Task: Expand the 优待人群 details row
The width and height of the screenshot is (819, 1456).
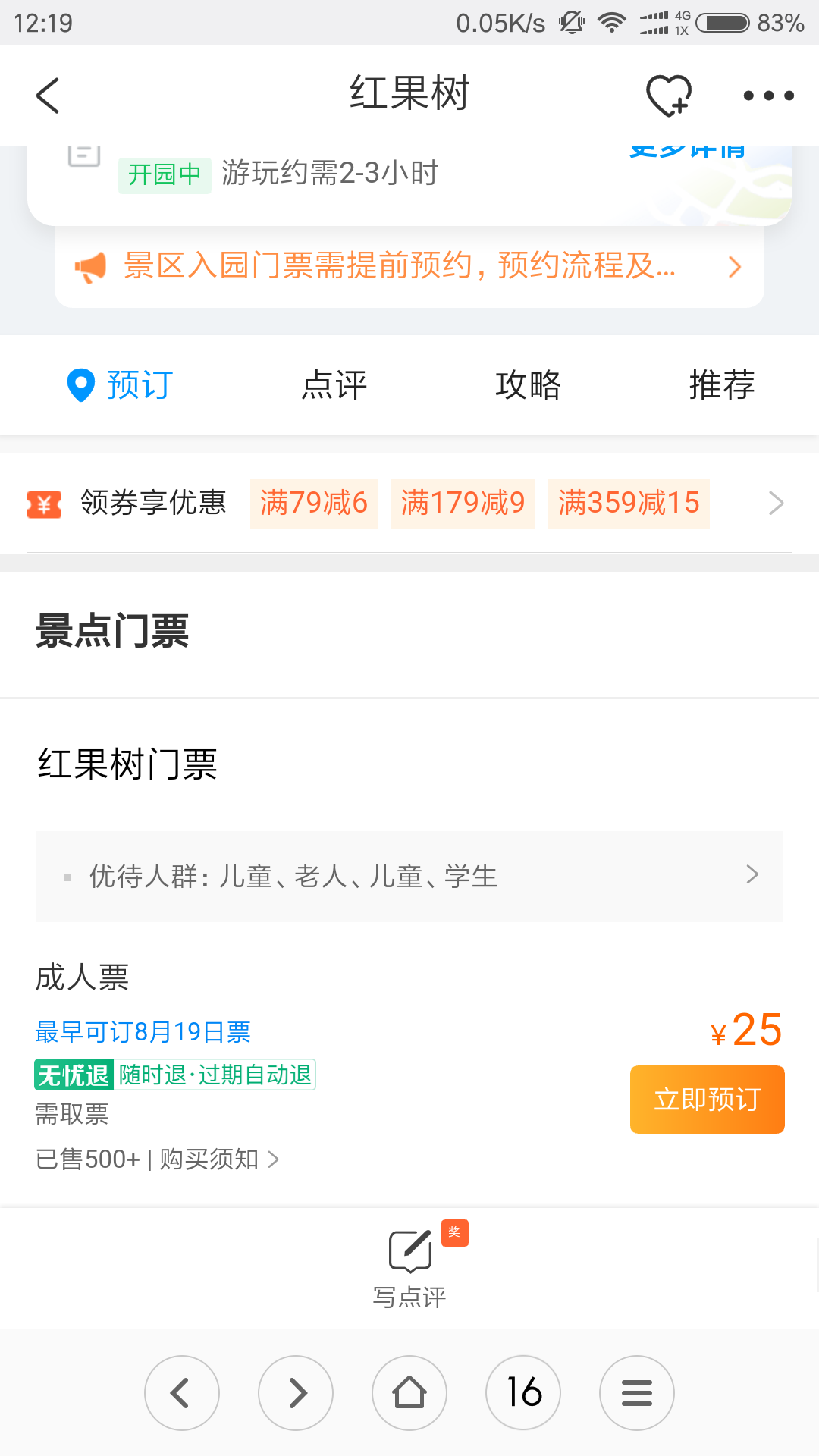Action: tap(409, 877)
